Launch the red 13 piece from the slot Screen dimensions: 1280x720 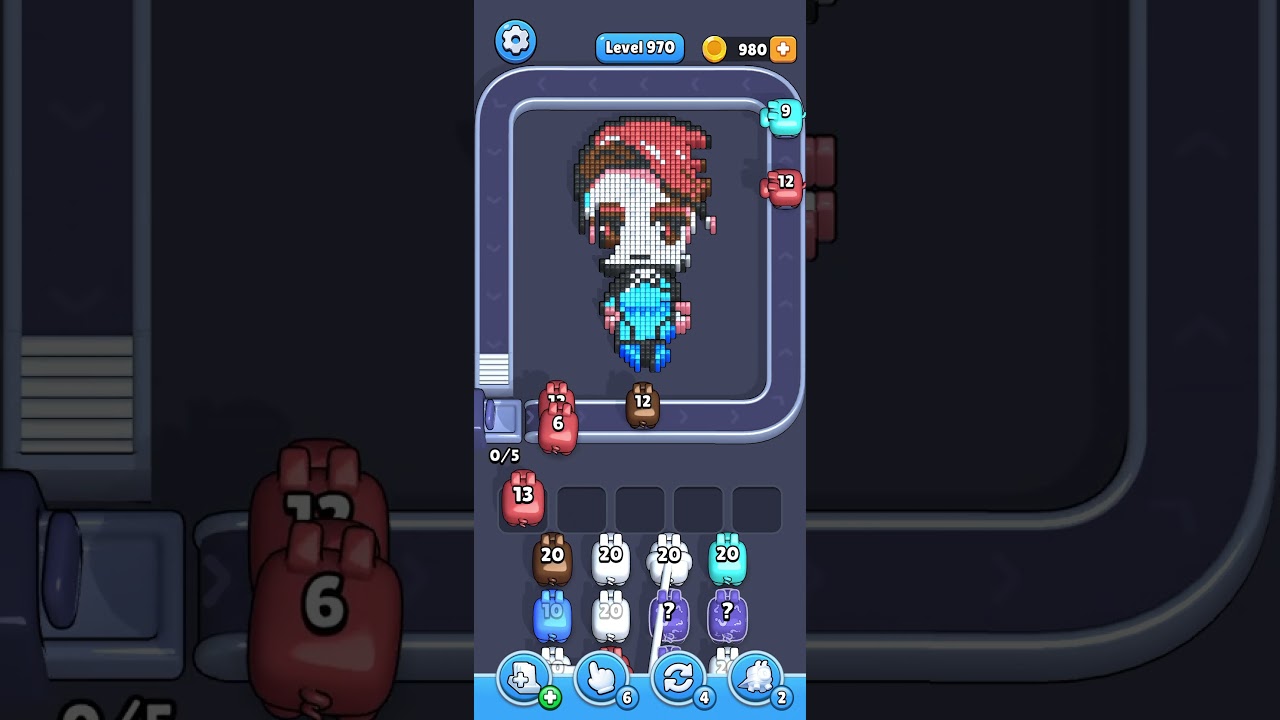523,500
